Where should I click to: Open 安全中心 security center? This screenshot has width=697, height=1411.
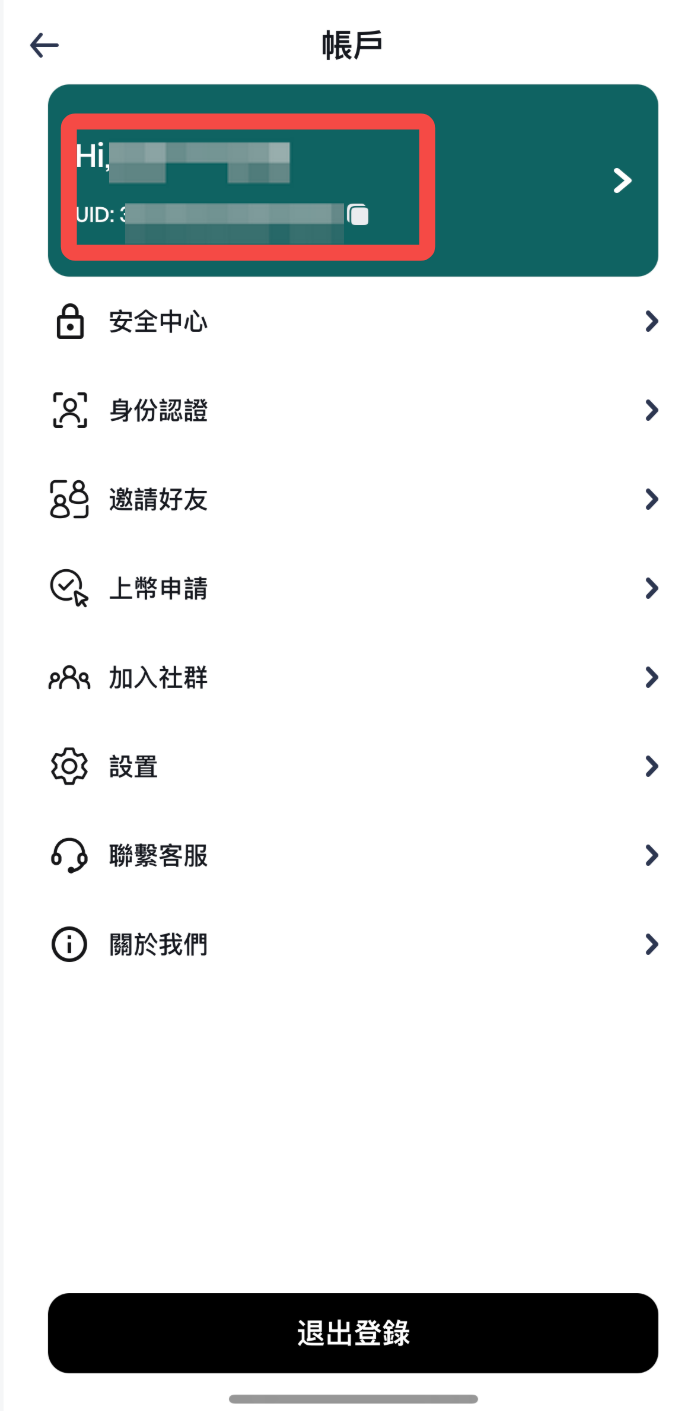point(158,322)
